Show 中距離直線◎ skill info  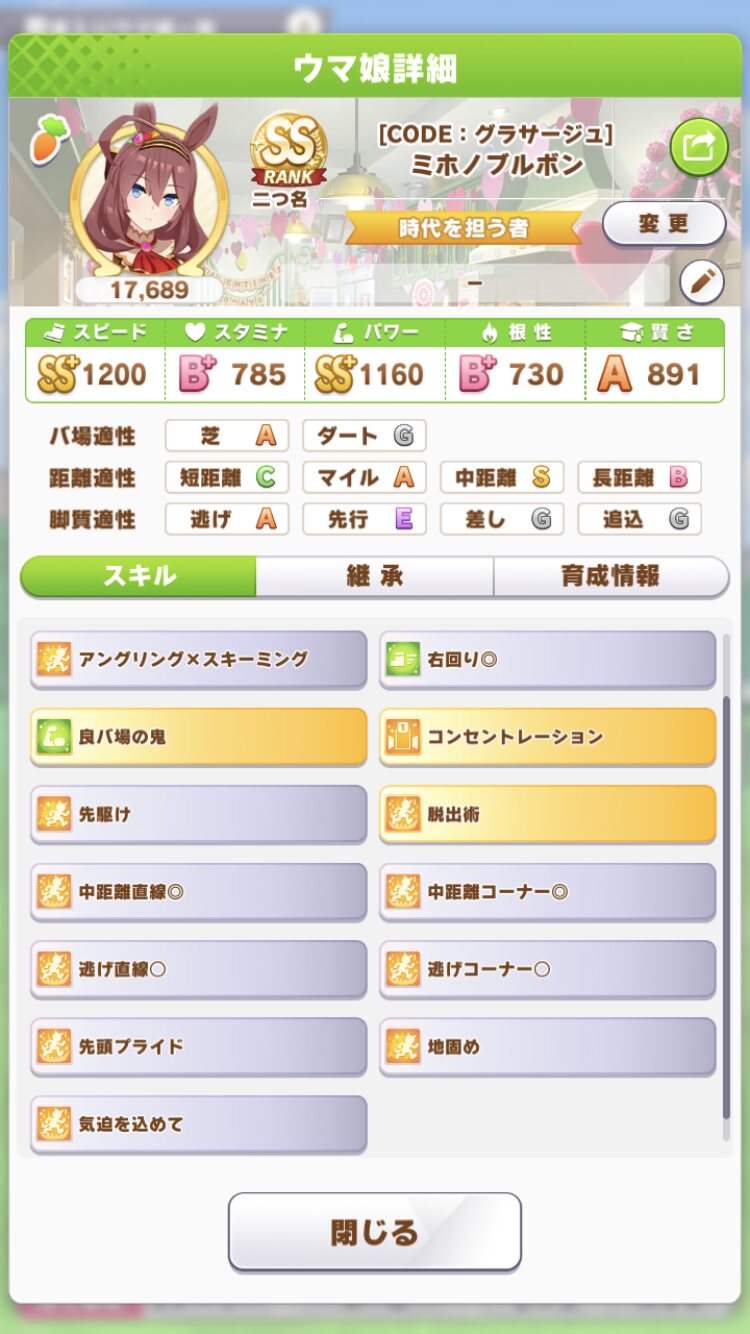(x=198, y=891)
